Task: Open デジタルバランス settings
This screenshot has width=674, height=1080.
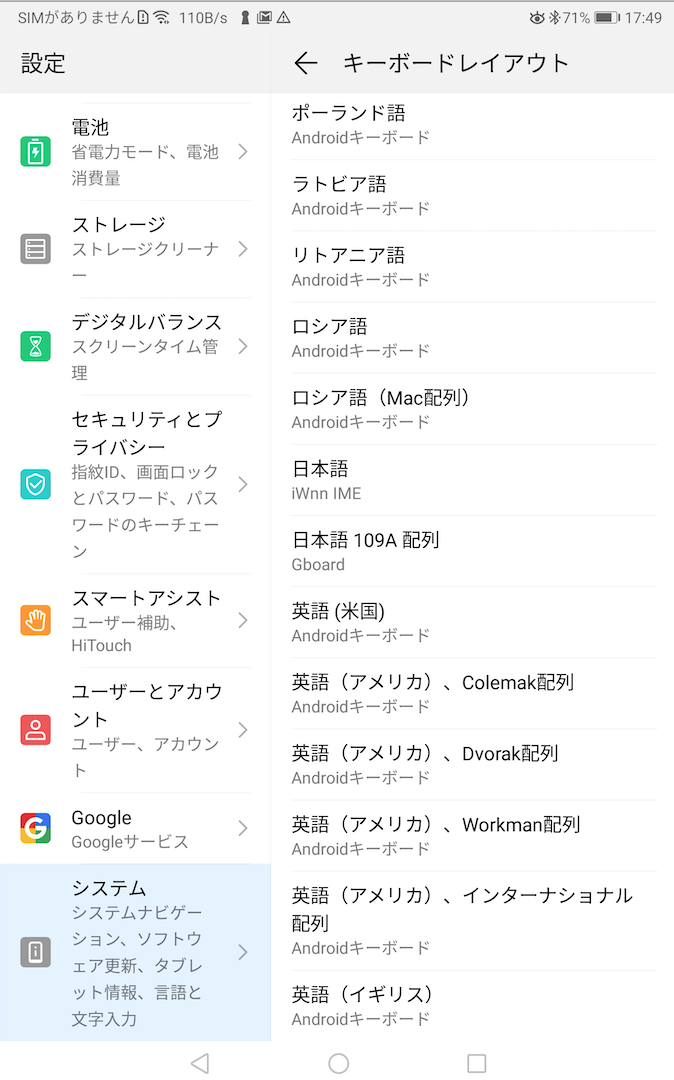Action: [136, 346]
